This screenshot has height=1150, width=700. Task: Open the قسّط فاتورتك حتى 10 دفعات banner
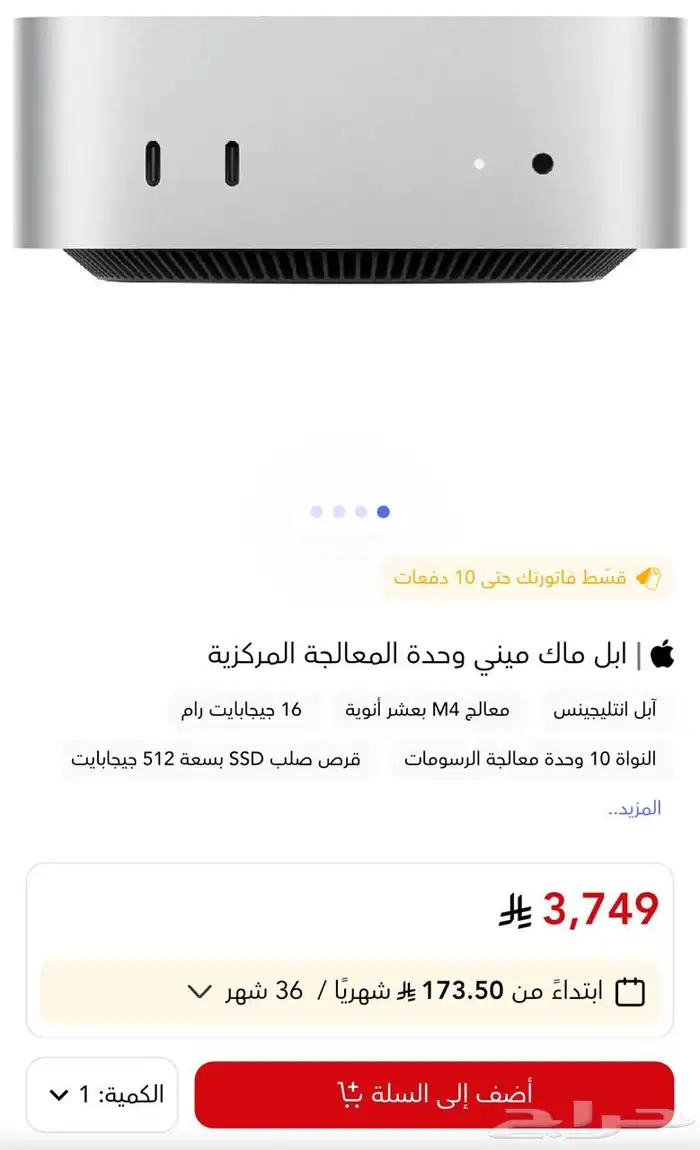point(527,577)
